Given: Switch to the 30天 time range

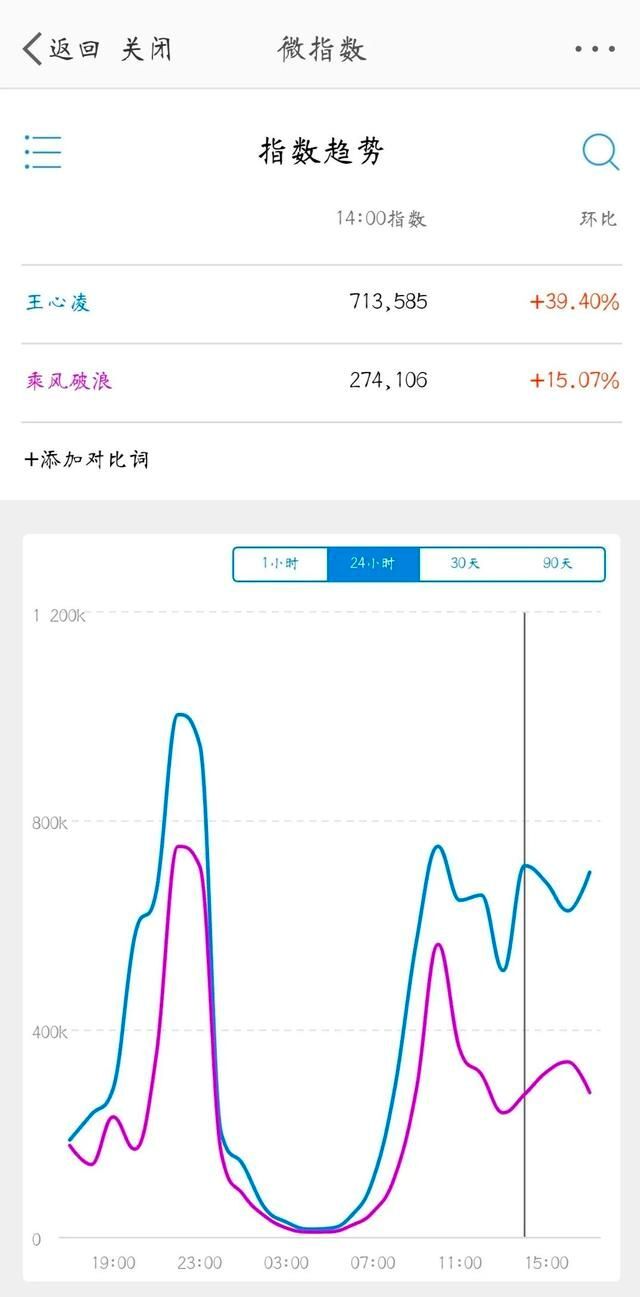Looking at the screenshot, I should [465, 564].
